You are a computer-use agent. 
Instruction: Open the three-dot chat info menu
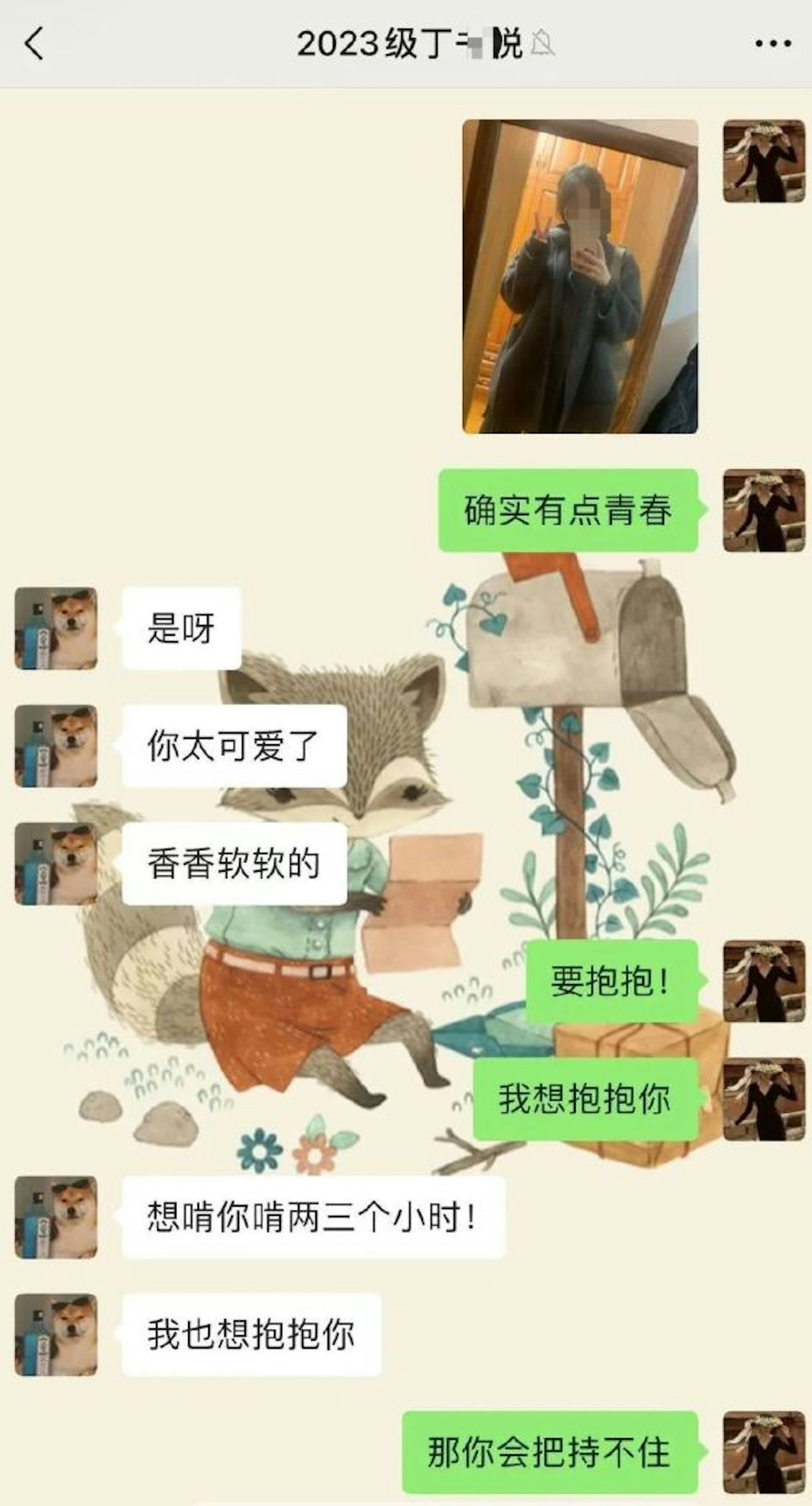(772, 44)
